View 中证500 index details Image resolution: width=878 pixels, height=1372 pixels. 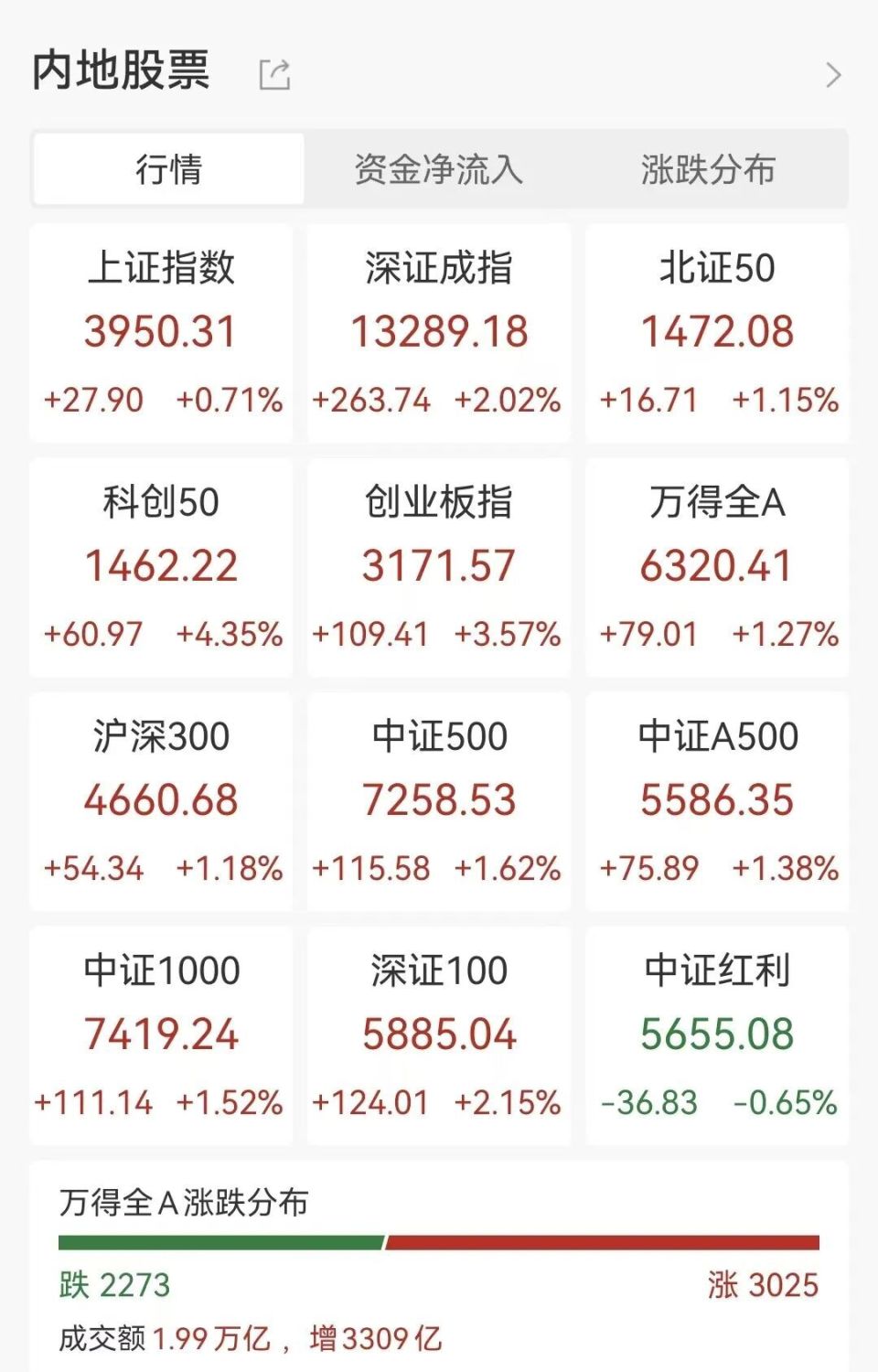click(x=437, y=799)
